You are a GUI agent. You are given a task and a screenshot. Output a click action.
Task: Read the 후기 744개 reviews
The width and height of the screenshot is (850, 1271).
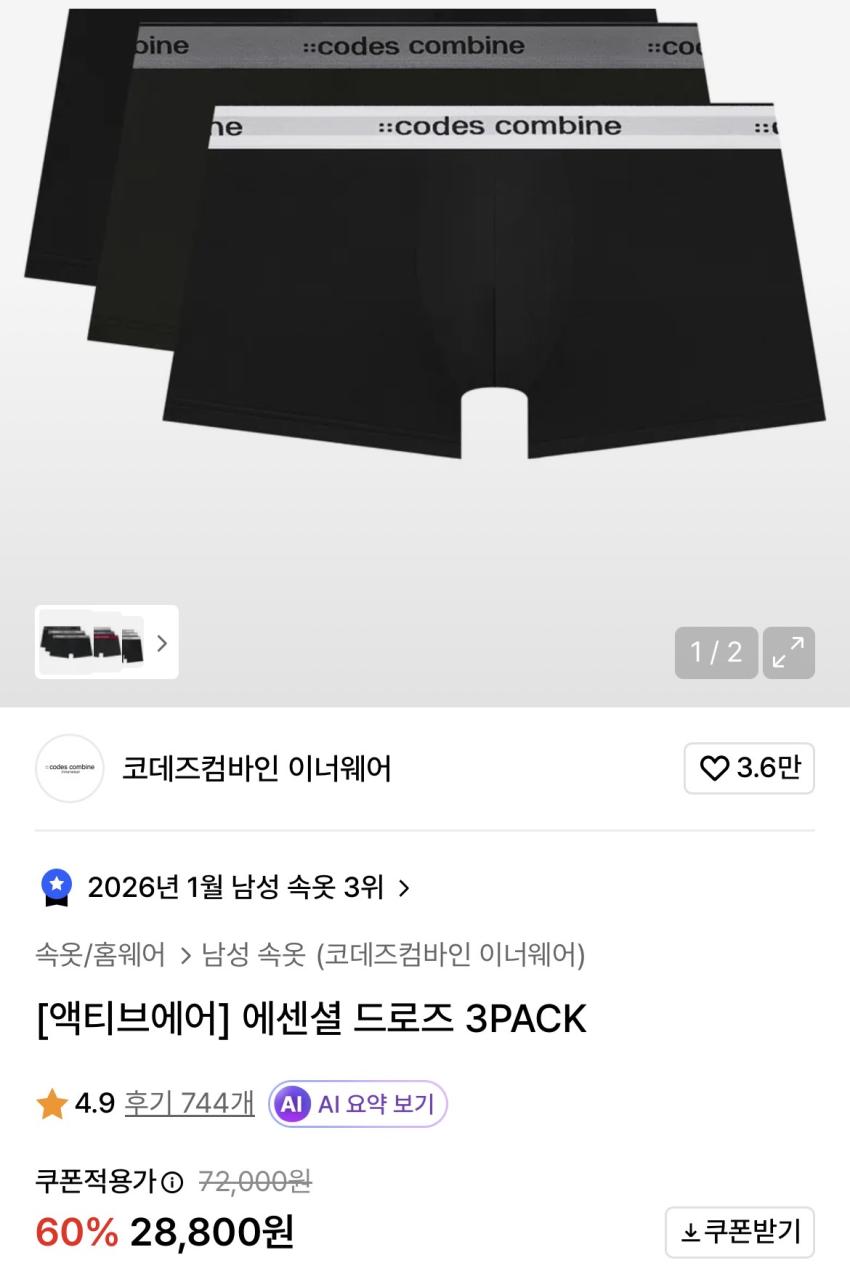click(189, 1104)
